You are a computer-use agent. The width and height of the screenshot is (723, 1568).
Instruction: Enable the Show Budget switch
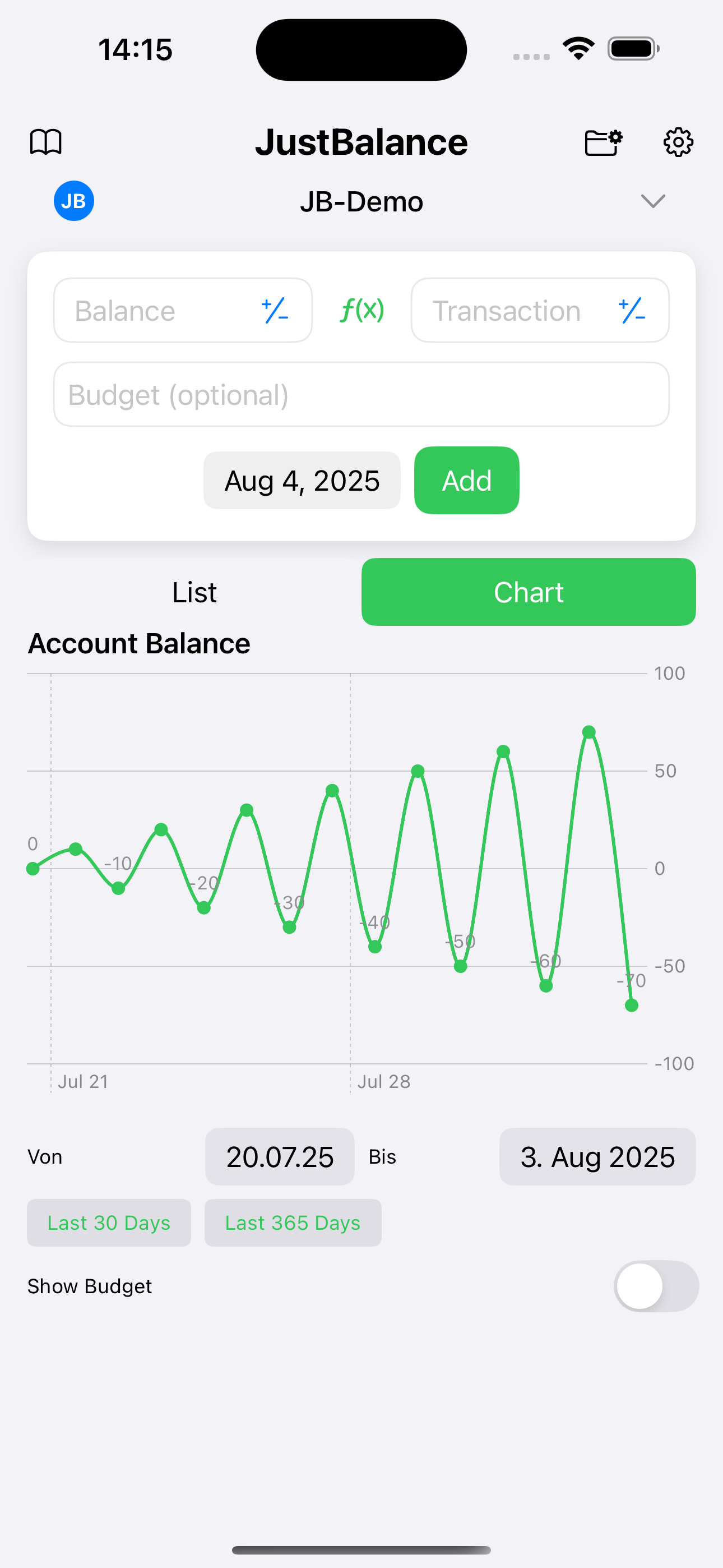pyautogui.click(x=655, y=1286)
